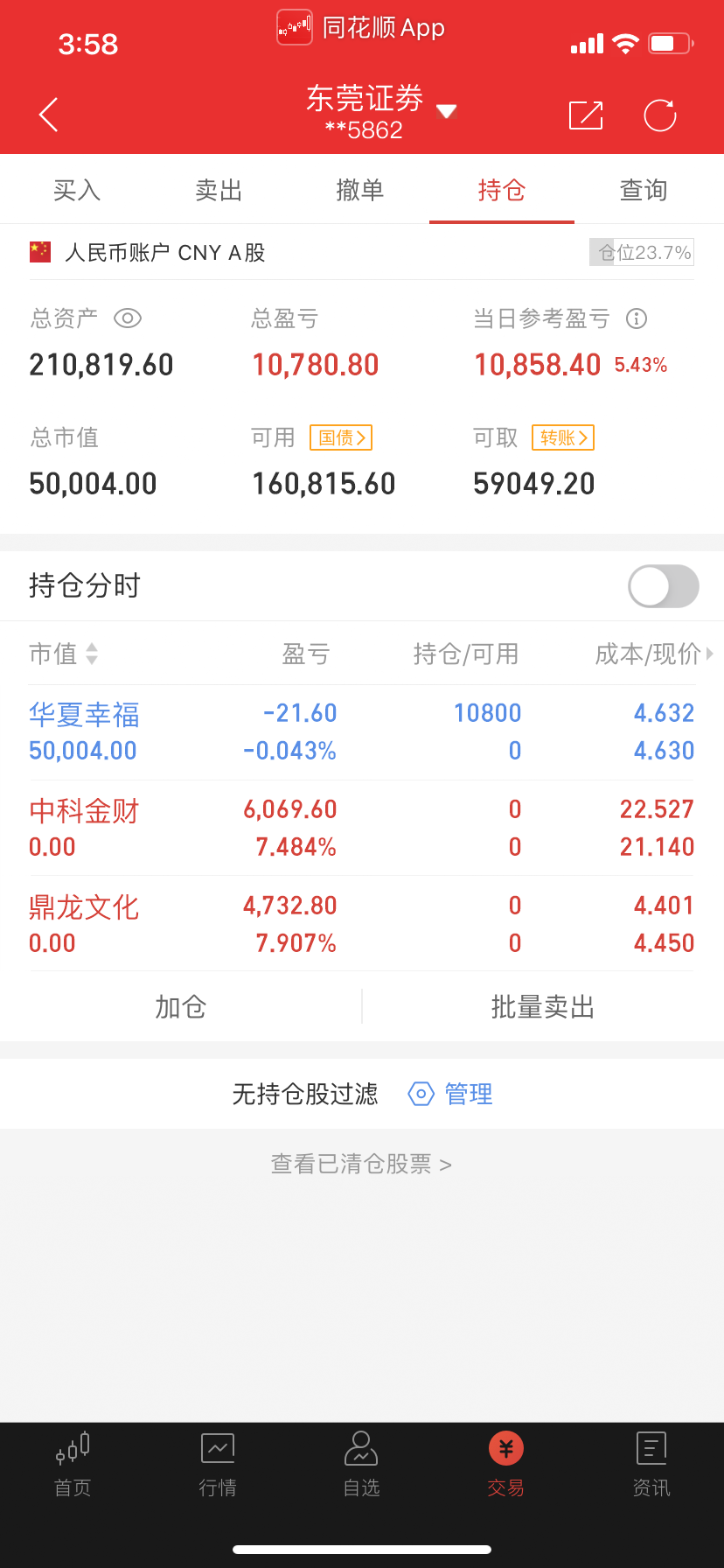This screenshot has height=1568, width=724.
Task: View 查看已清仓股票 cleared stocks
Action: pos(360,1164)
